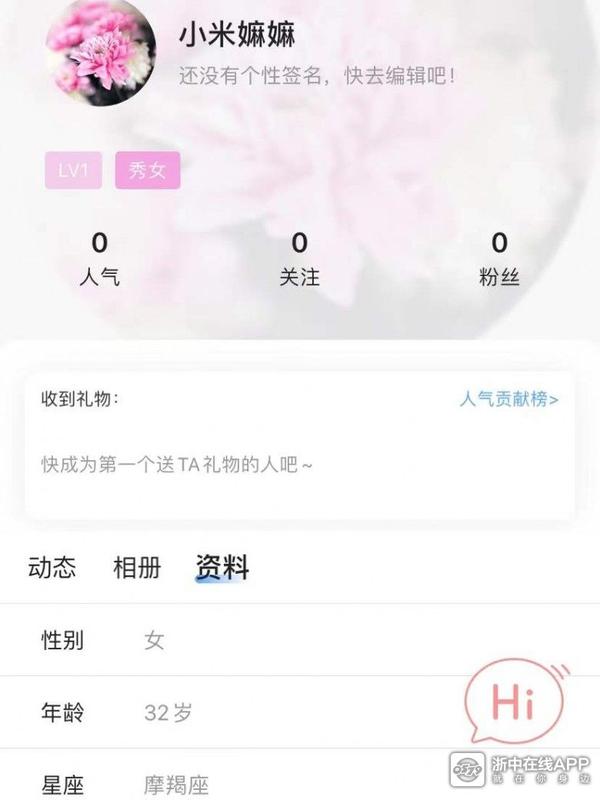Viewport: 600px width, 800px height.
Task: Say Hi with the chat bubble button
Action: coord(514,703)
